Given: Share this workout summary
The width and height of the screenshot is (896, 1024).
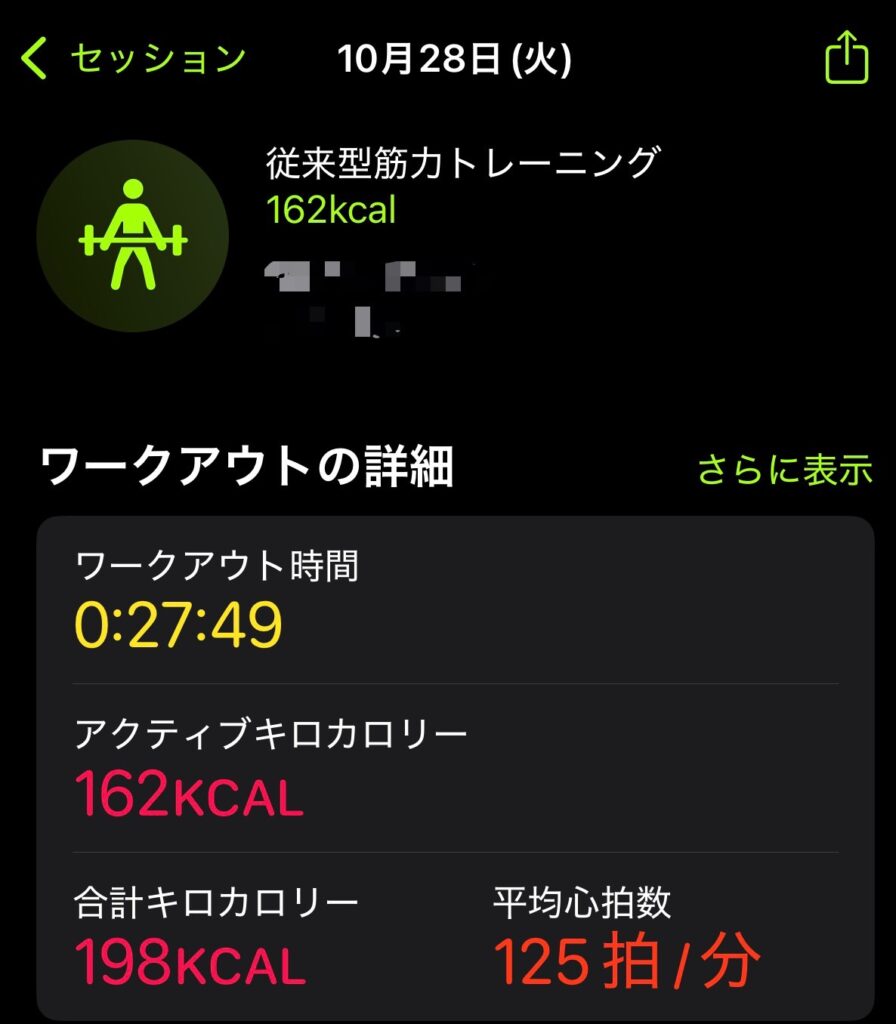Looking at the screenshot, I should (846, 58).
